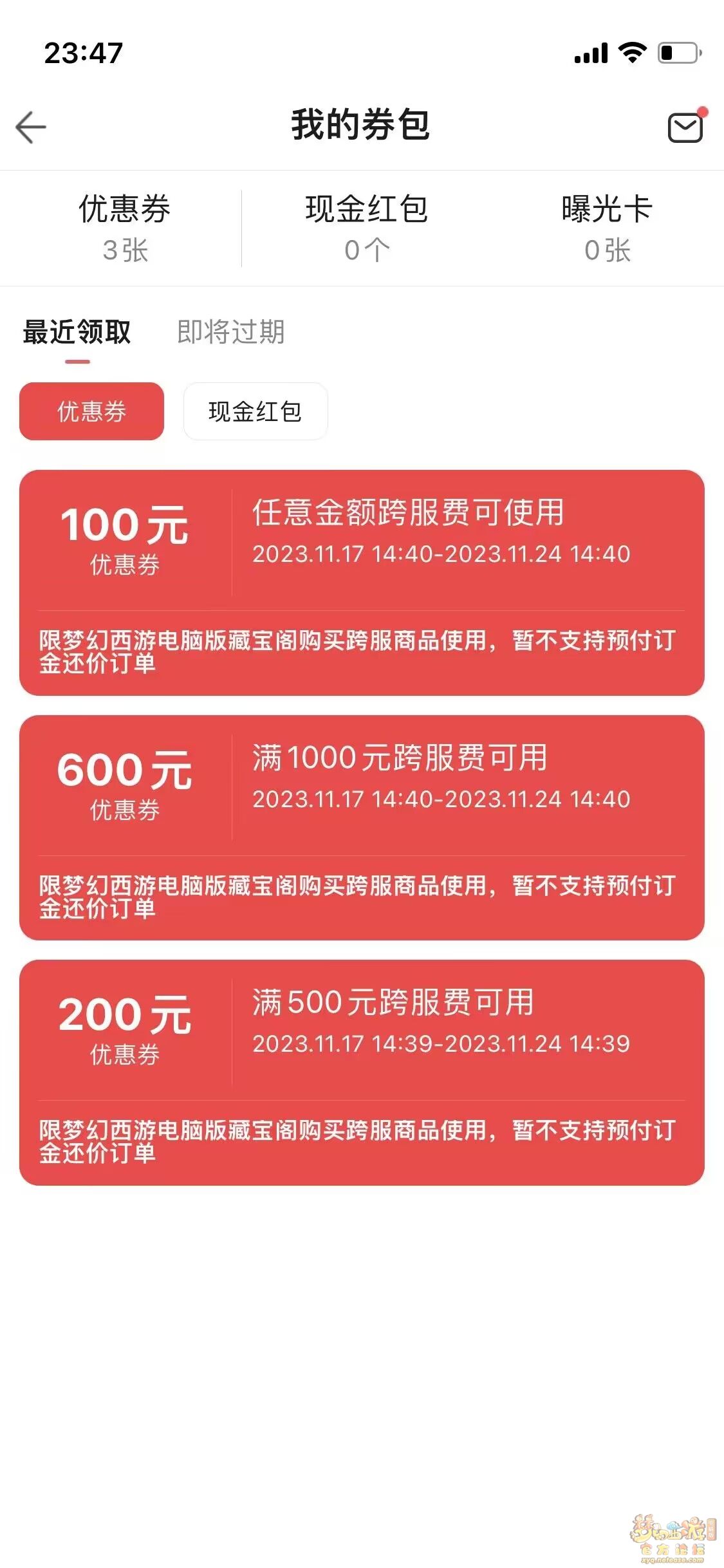Open the 优惠券 3张 section
This screenshot has height=1568, width=724.
pyautogui.click(x=125, y=228)
